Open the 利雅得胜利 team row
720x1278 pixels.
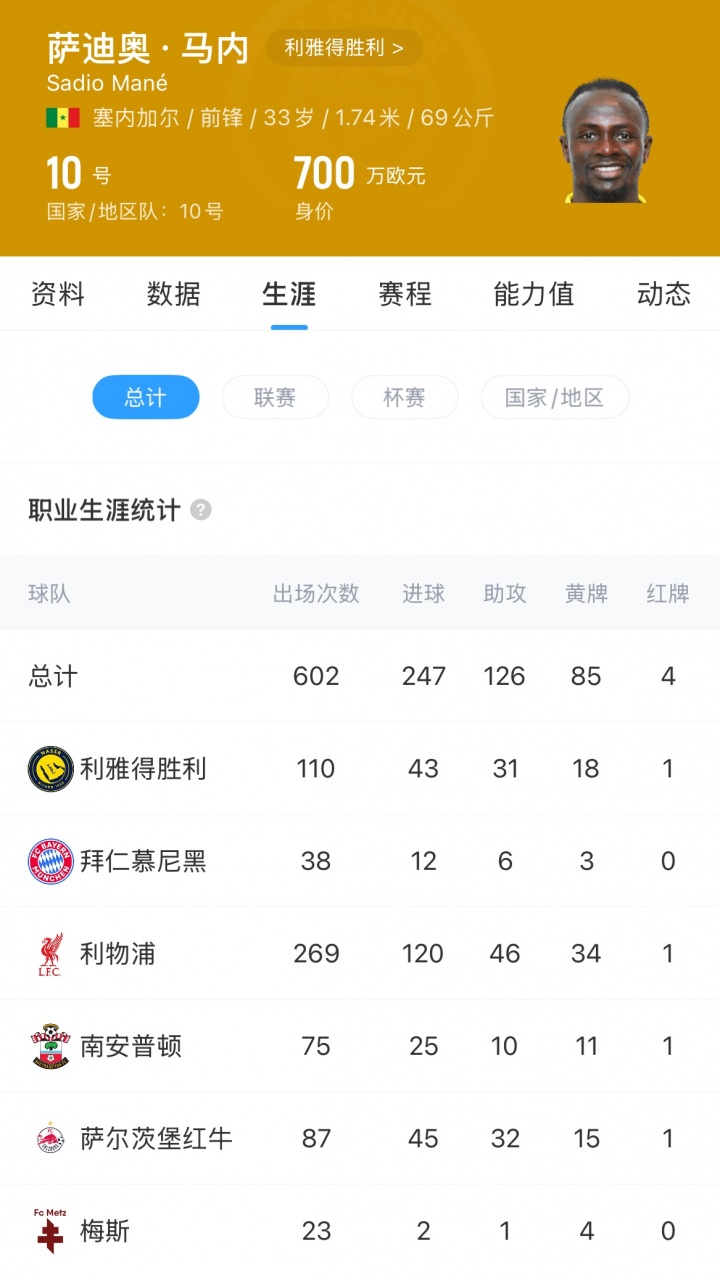click(143, 769)
